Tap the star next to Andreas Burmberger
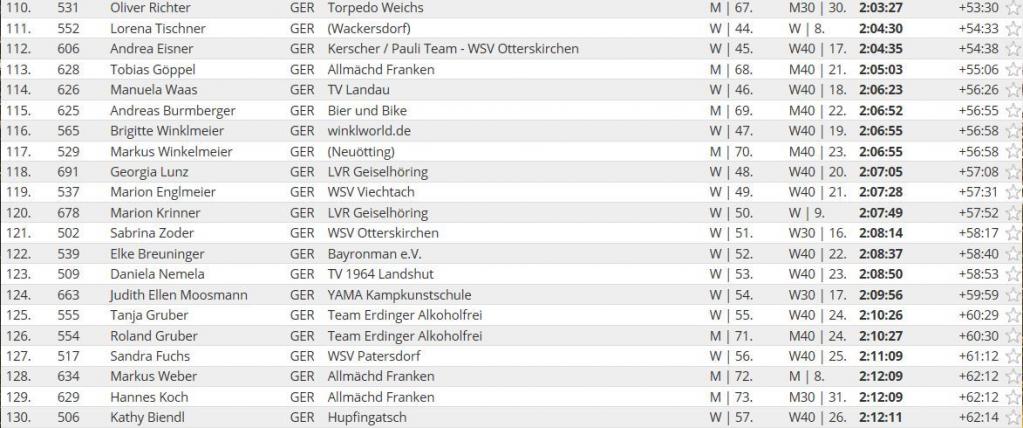The height and width of the screenshot is (428, 1023). coord(1013,110)
